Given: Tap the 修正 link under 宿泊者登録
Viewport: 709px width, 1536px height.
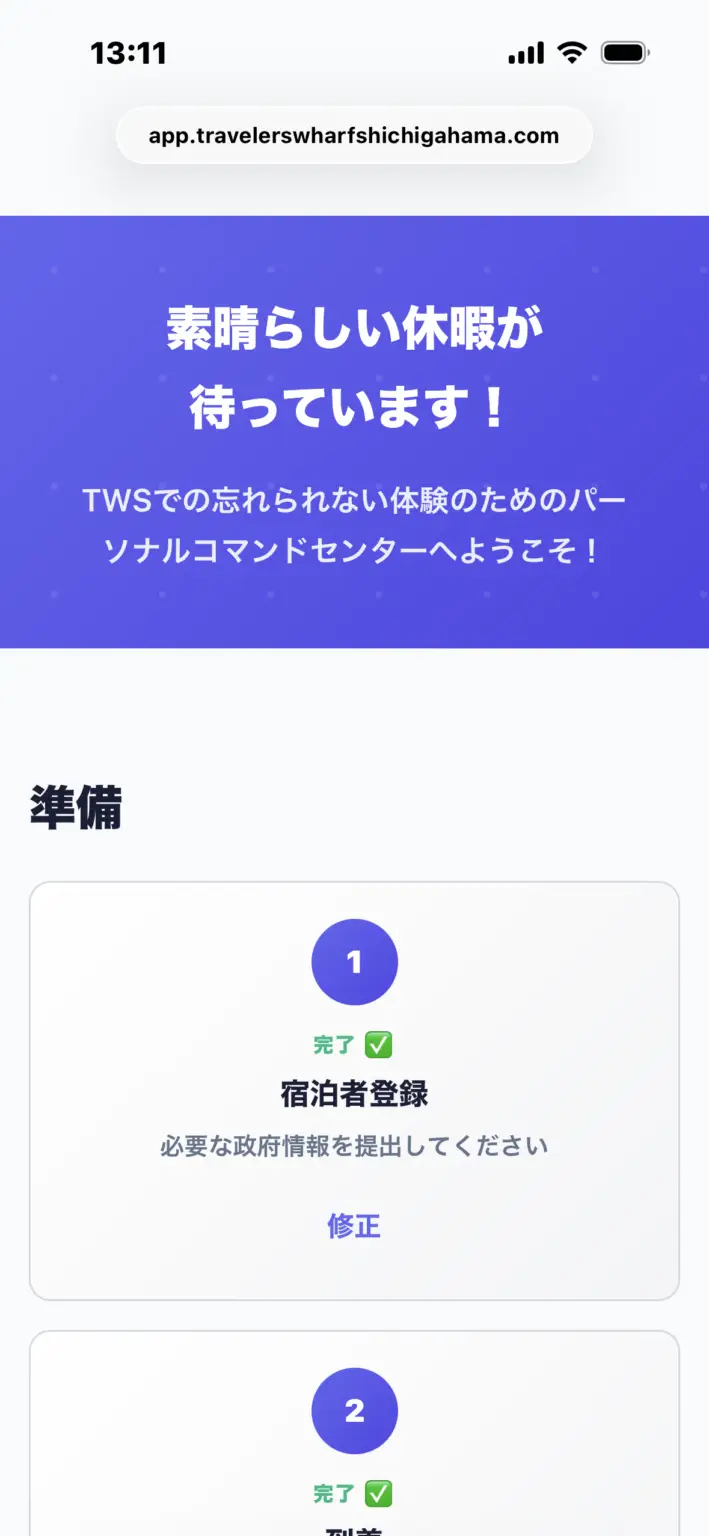Looking at the screenshot, I should point(354,1225).
